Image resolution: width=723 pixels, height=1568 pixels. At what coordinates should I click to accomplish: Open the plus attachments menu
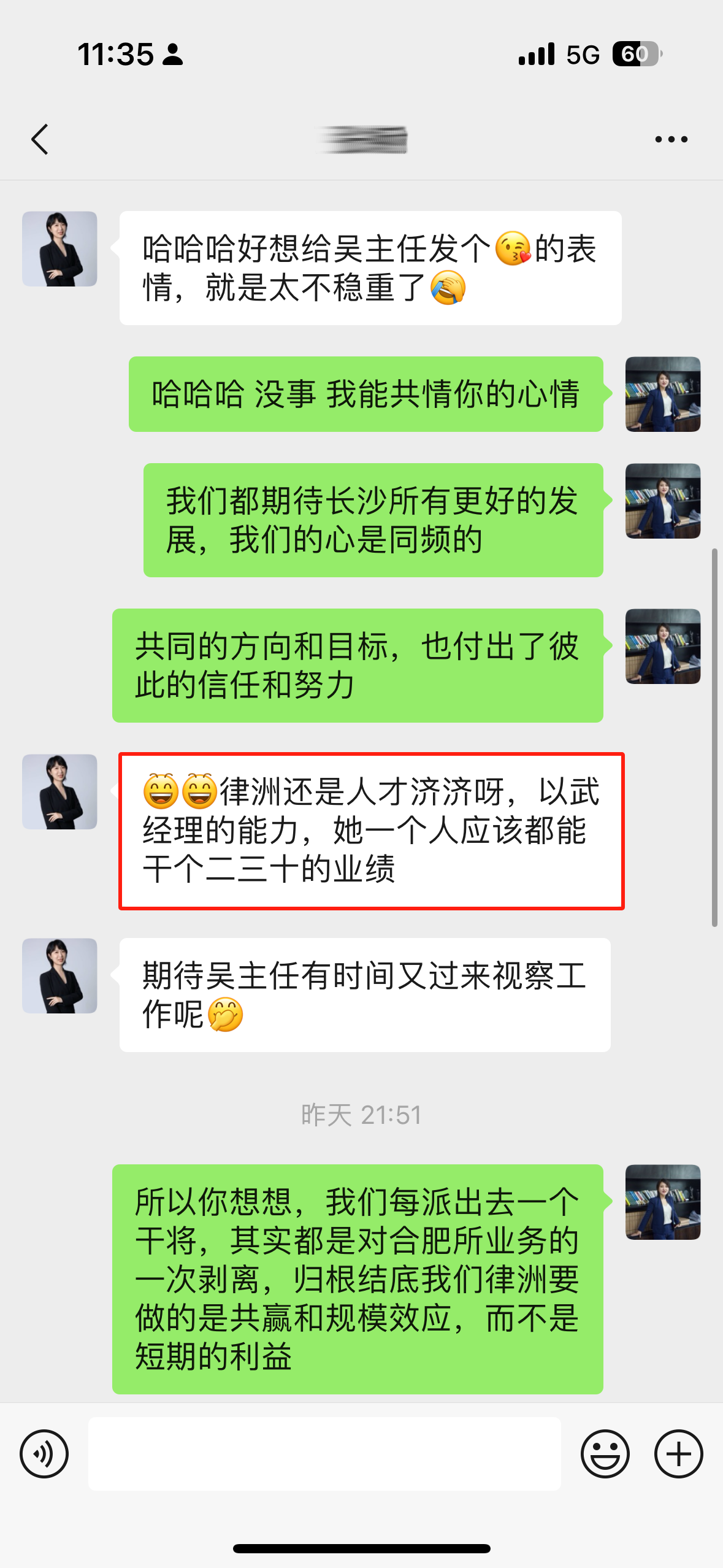(x=678, y=1453)
